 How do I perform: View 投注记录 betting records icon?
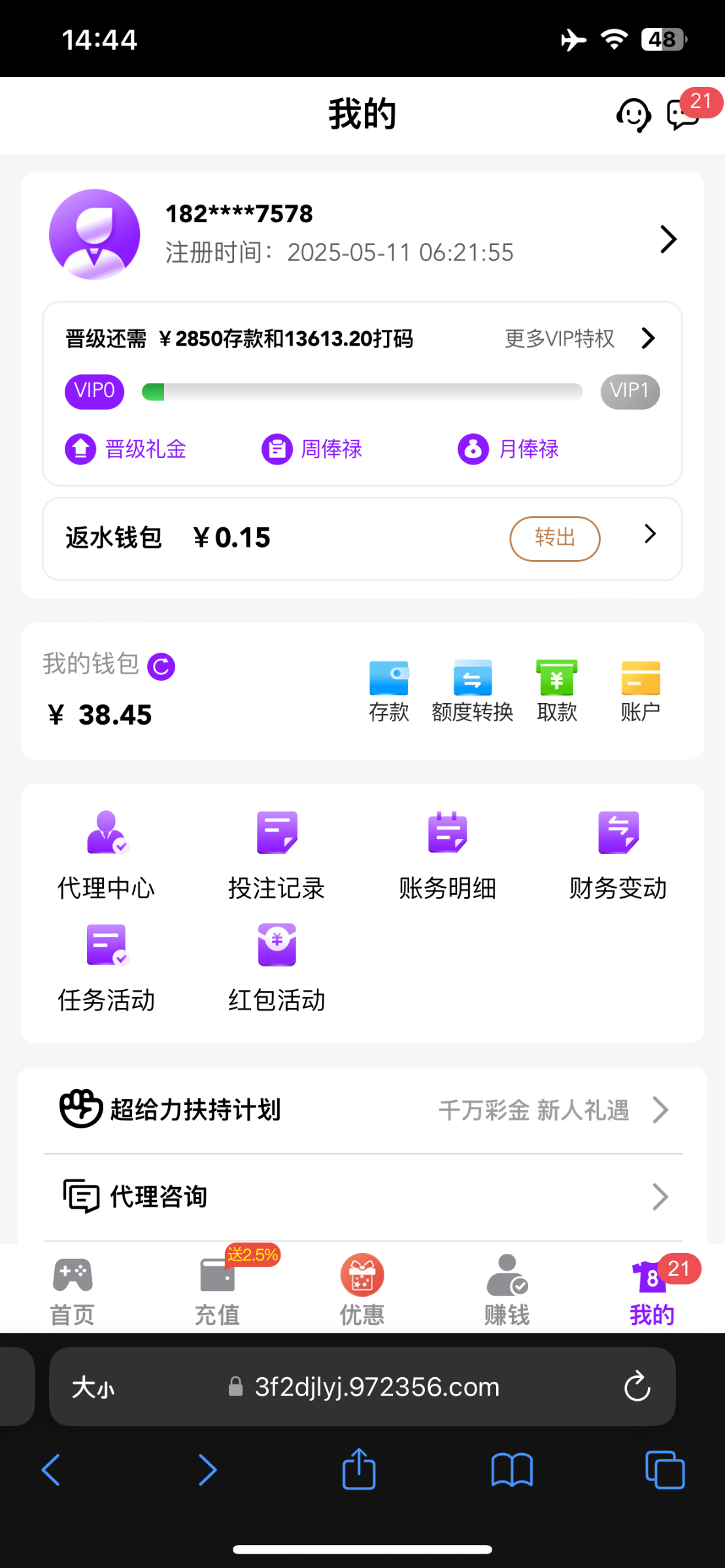276,849
